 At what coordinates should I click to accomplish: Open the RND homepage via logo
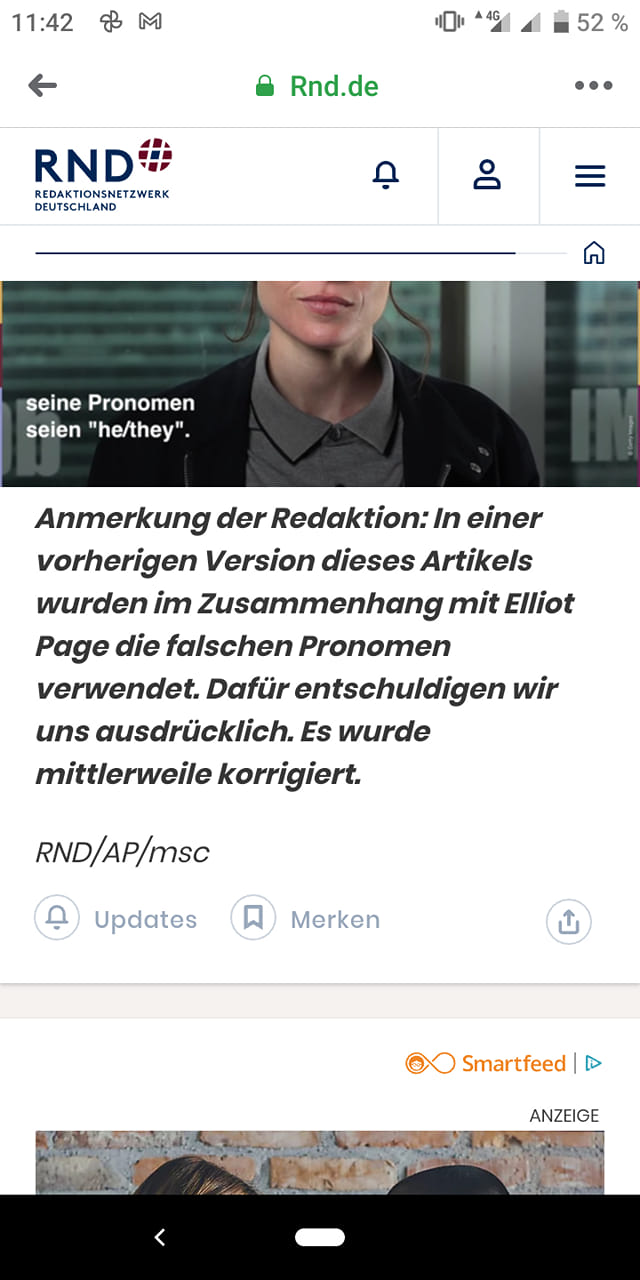point(103,175)
